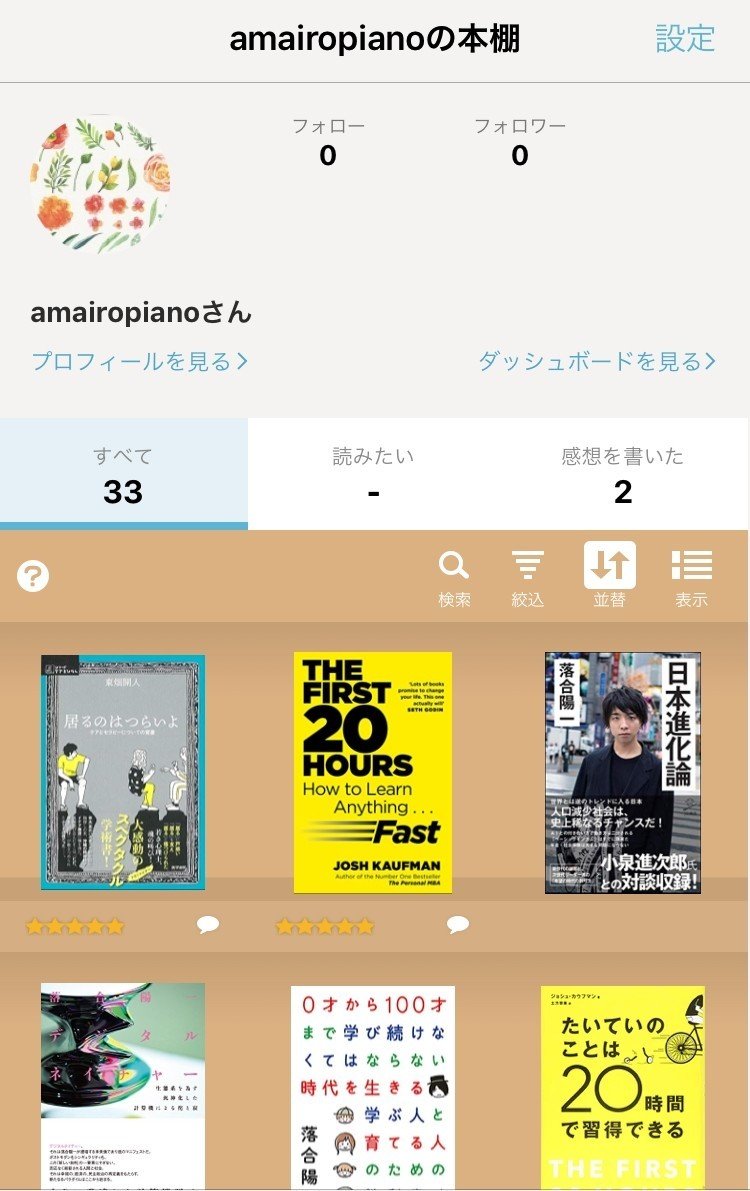750x1191 pixels.
Task: View the comment under The First 20 Hours
Action: (x=458, y=925)
